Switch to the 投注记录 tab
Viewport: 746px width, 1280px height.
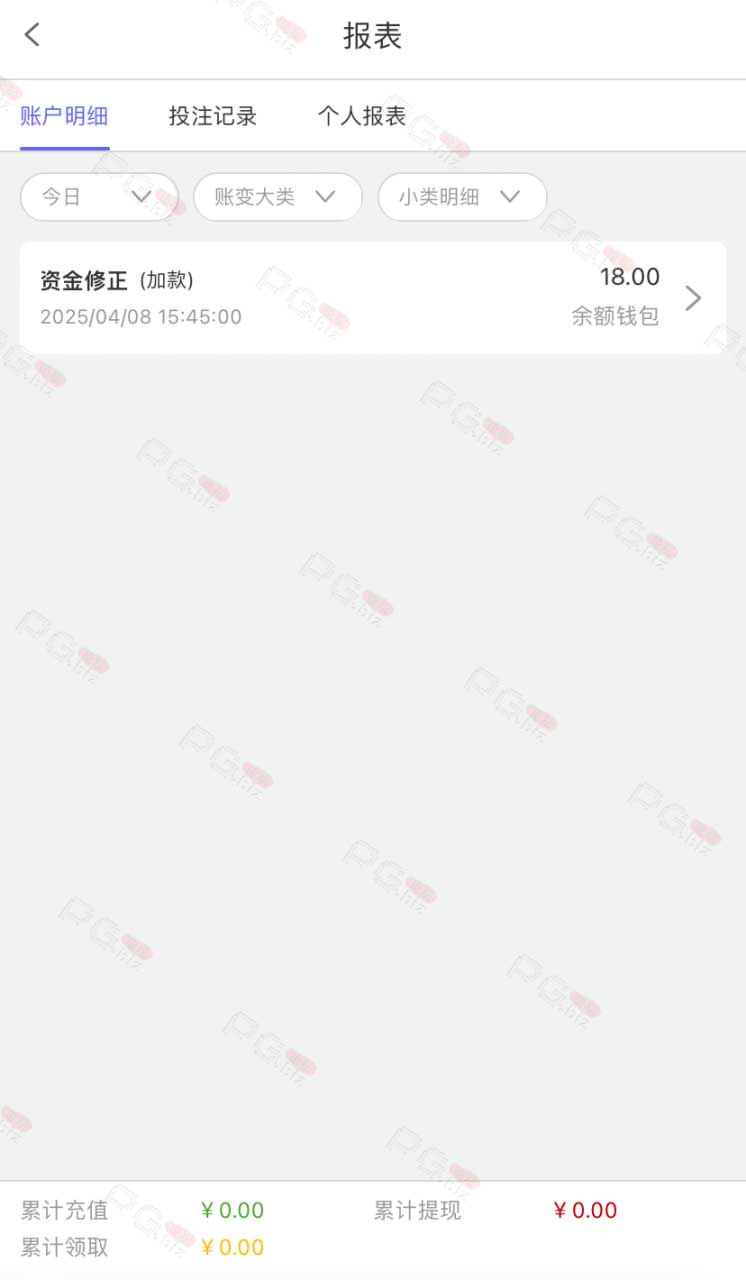213,116
